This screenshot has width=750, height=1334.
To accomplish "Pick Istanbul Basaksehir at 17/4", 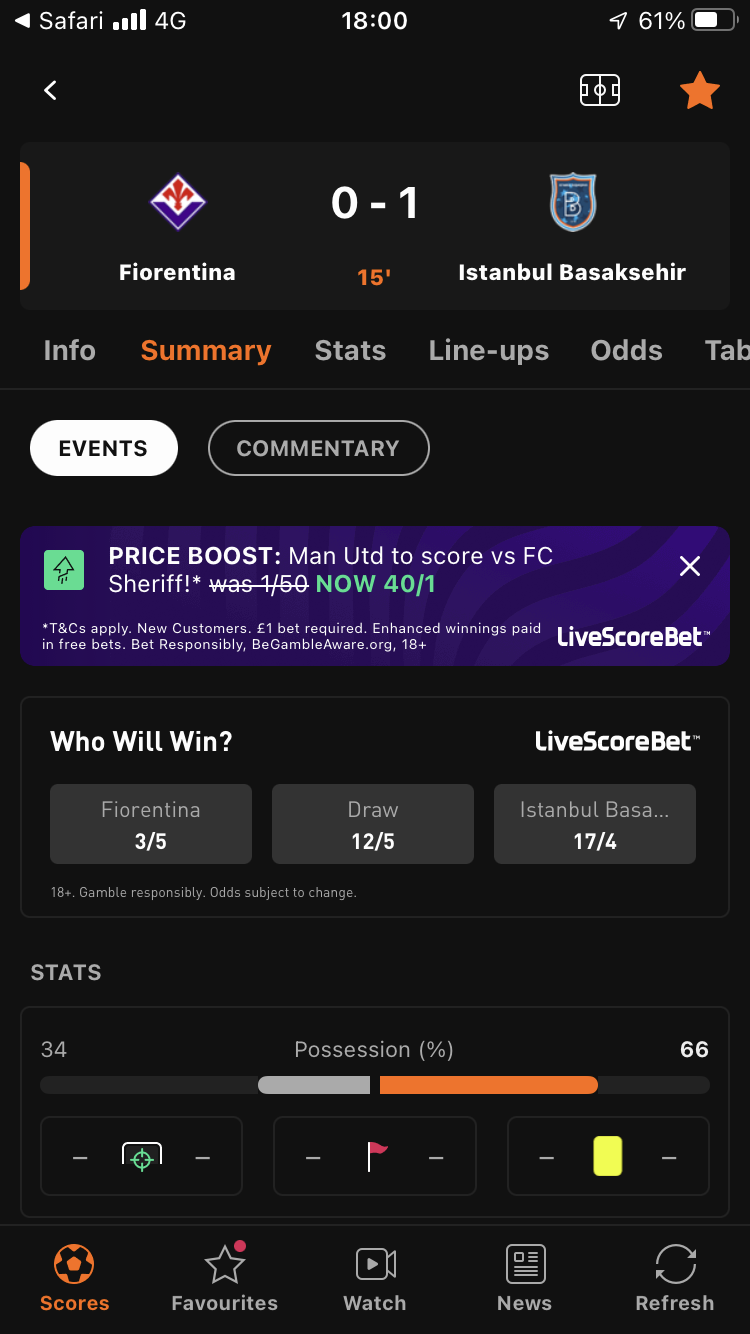I will coord(595,824).
